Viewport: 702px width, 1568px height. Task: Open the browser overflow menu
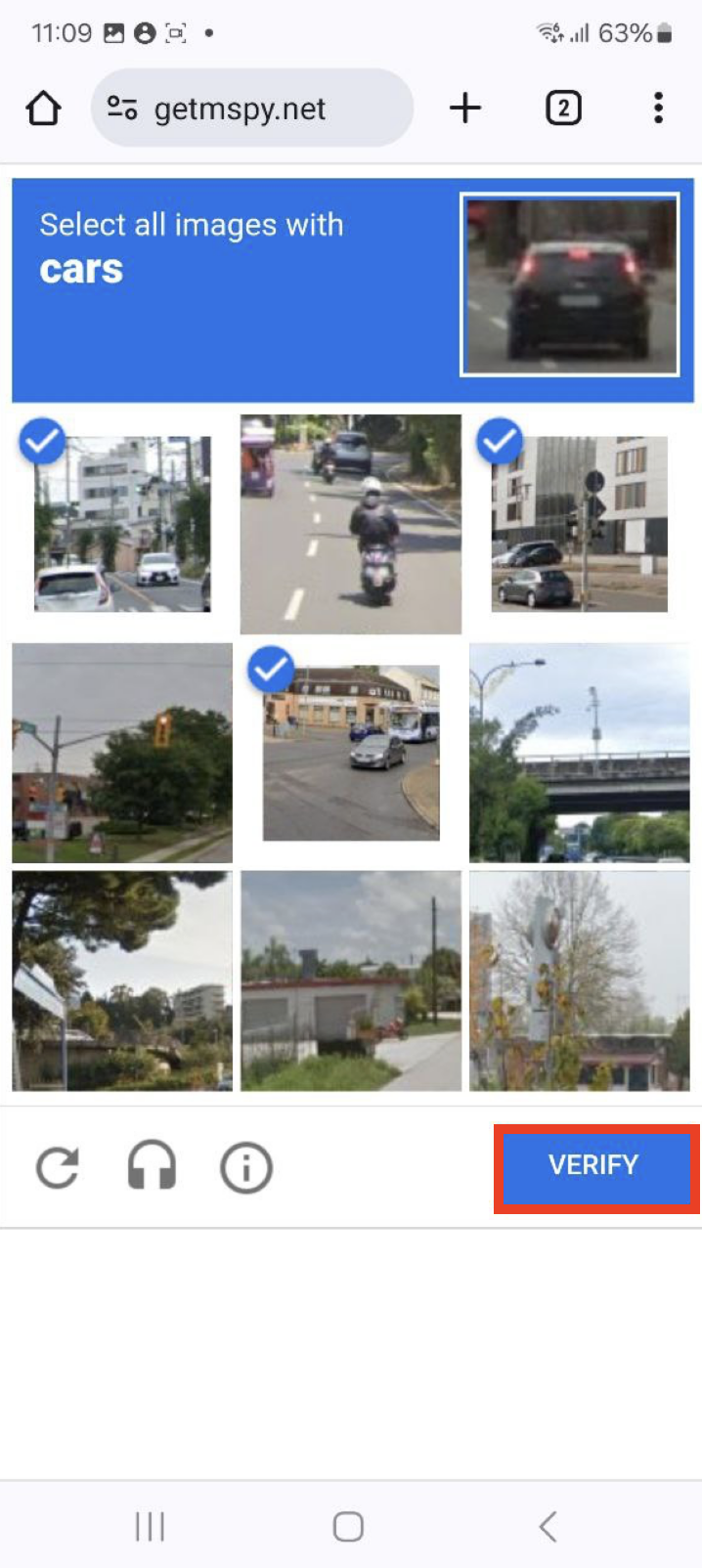(x=658, y=108)
